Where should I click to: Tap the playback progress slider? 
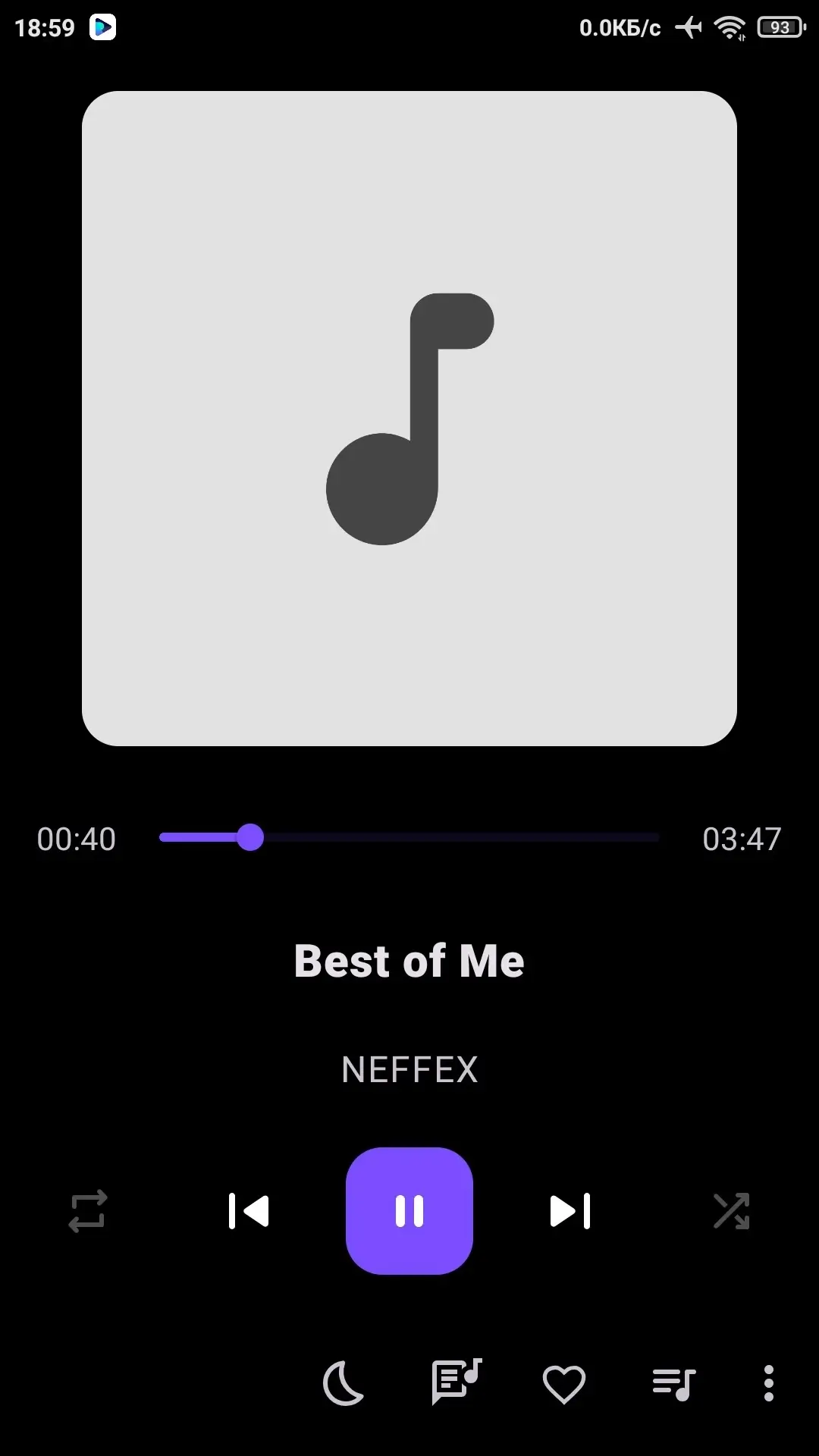coord(409,838)
